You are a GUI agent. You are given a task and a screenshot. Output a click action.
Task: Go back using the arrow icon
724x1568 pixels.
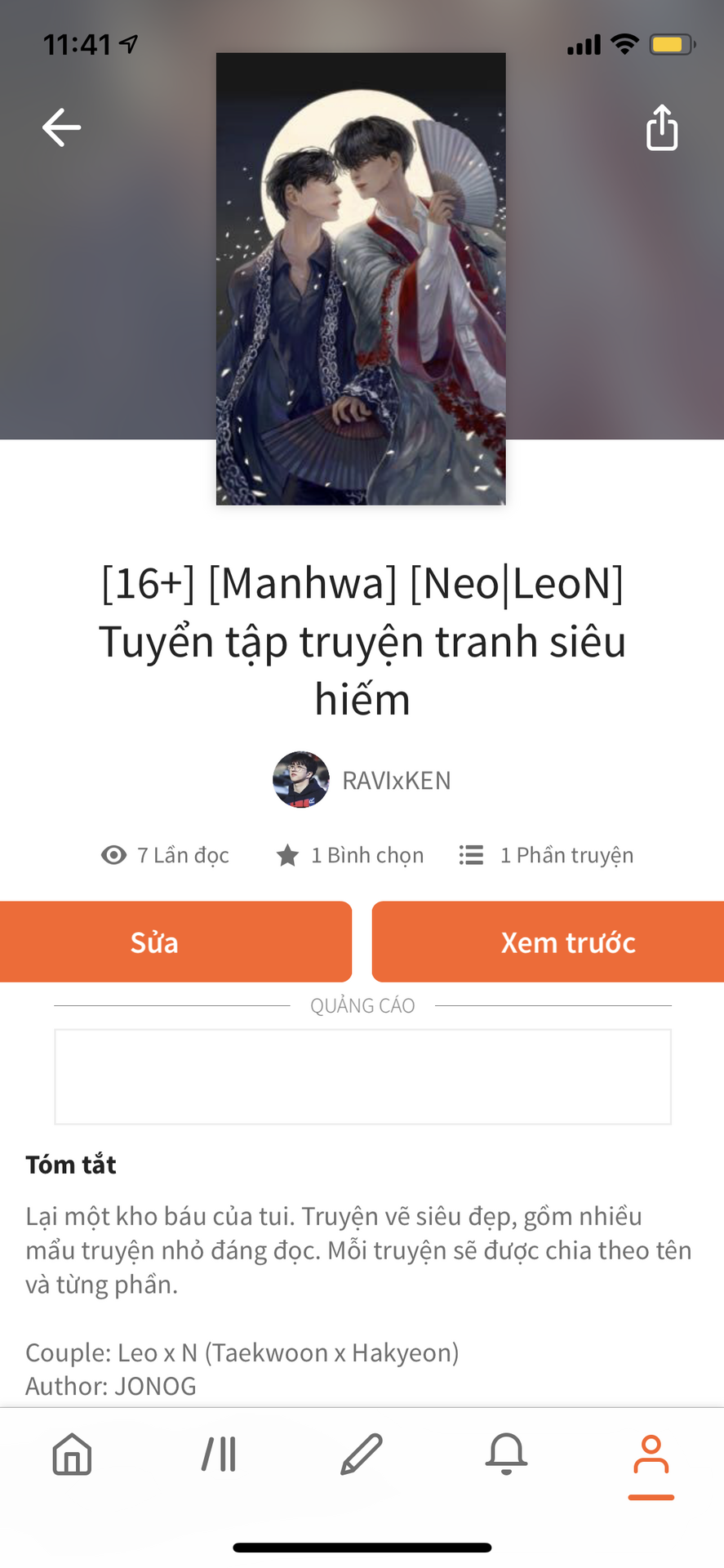point(61,128)
